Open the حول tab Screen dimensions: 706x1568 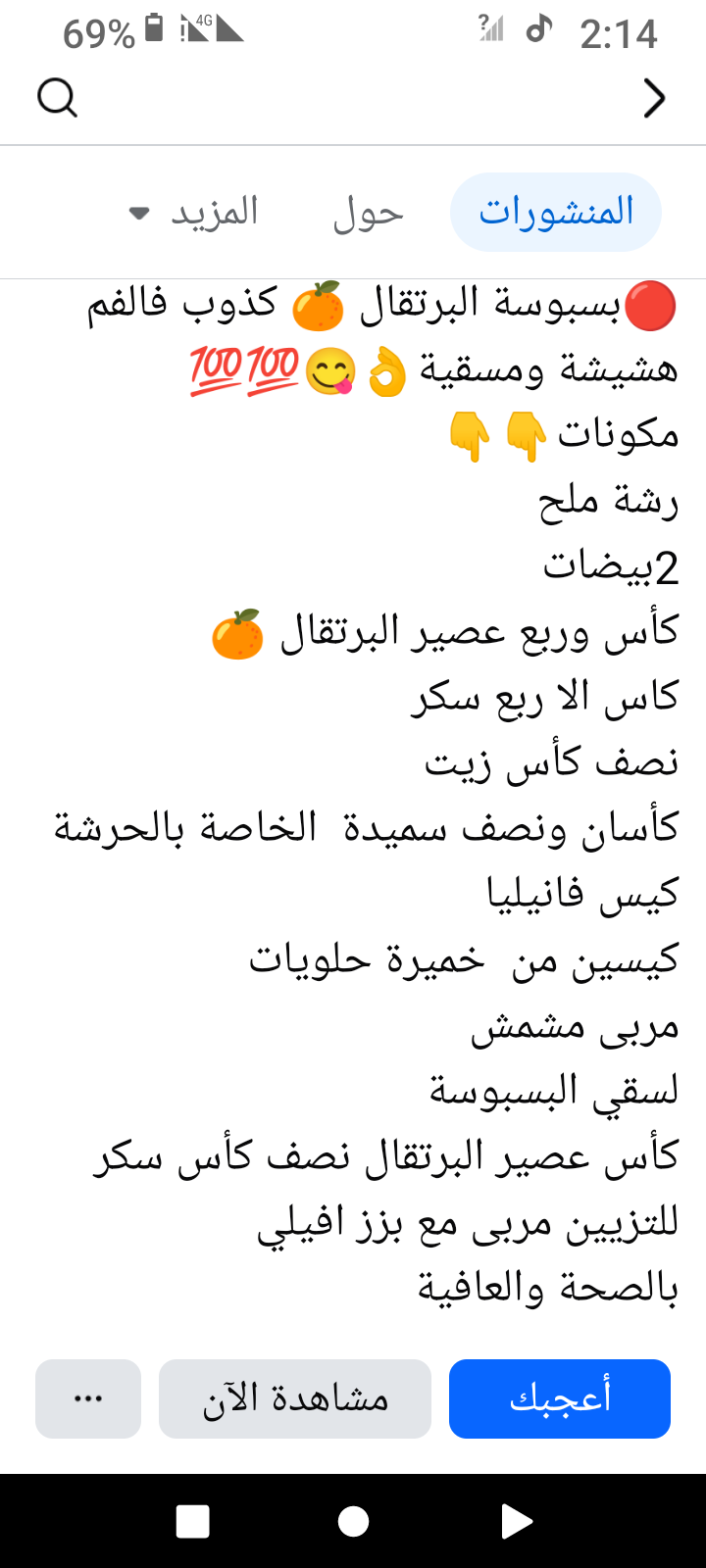tap(368, 212)
